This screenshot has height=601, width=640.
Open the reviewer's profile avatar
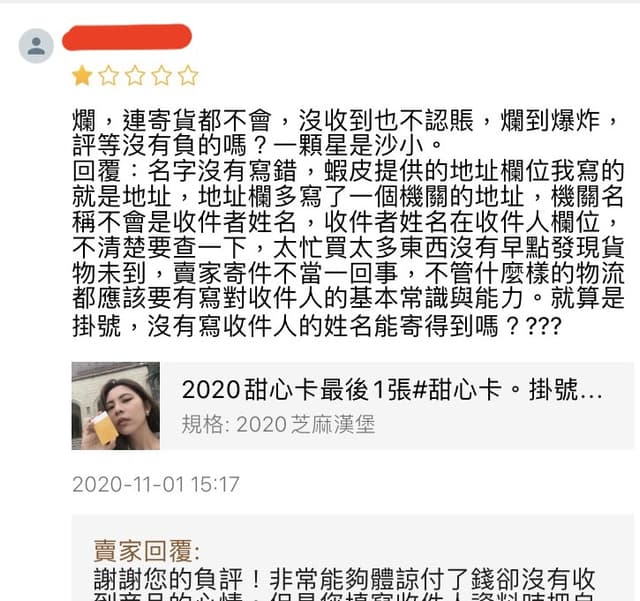coord(37,45)
